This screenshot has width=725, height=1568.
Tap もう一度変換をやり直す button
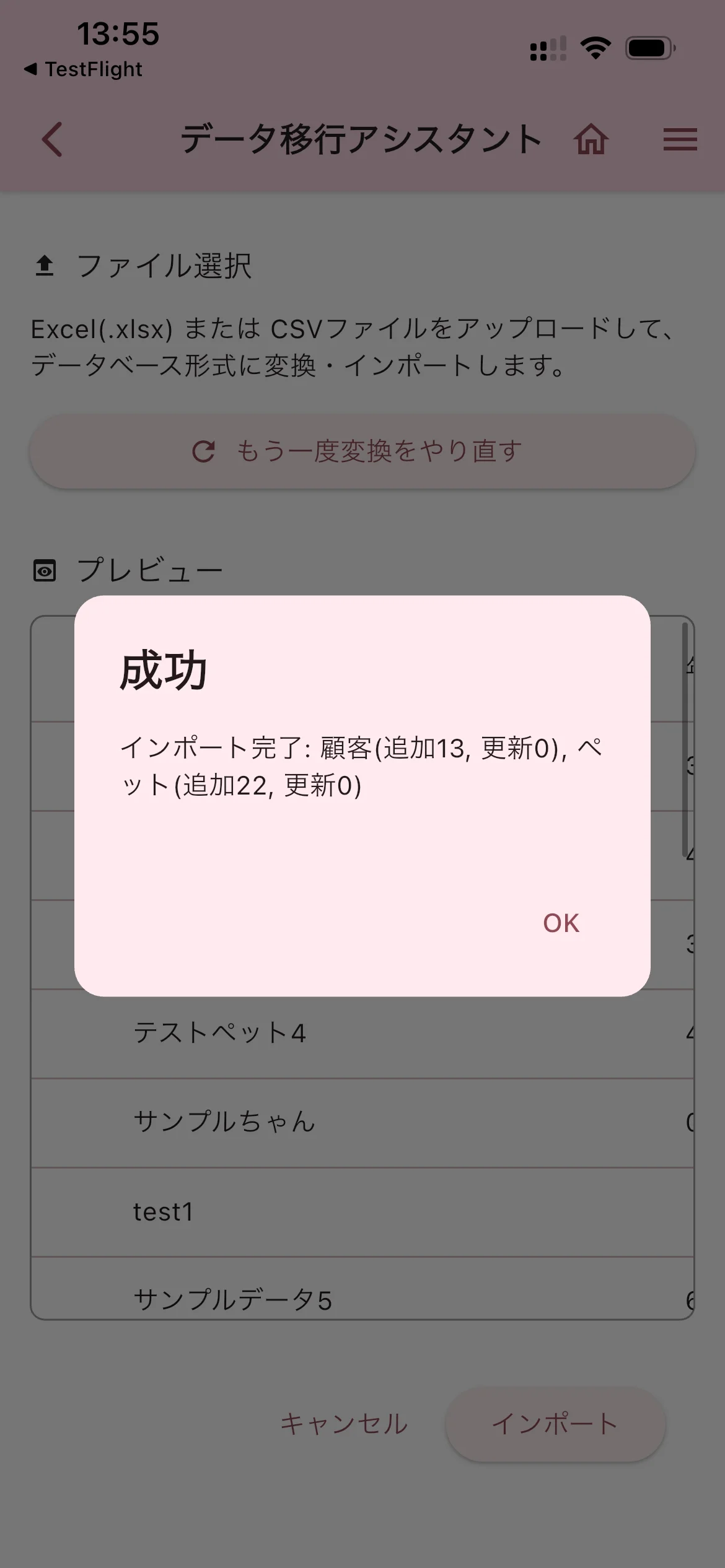click(362, 451)
